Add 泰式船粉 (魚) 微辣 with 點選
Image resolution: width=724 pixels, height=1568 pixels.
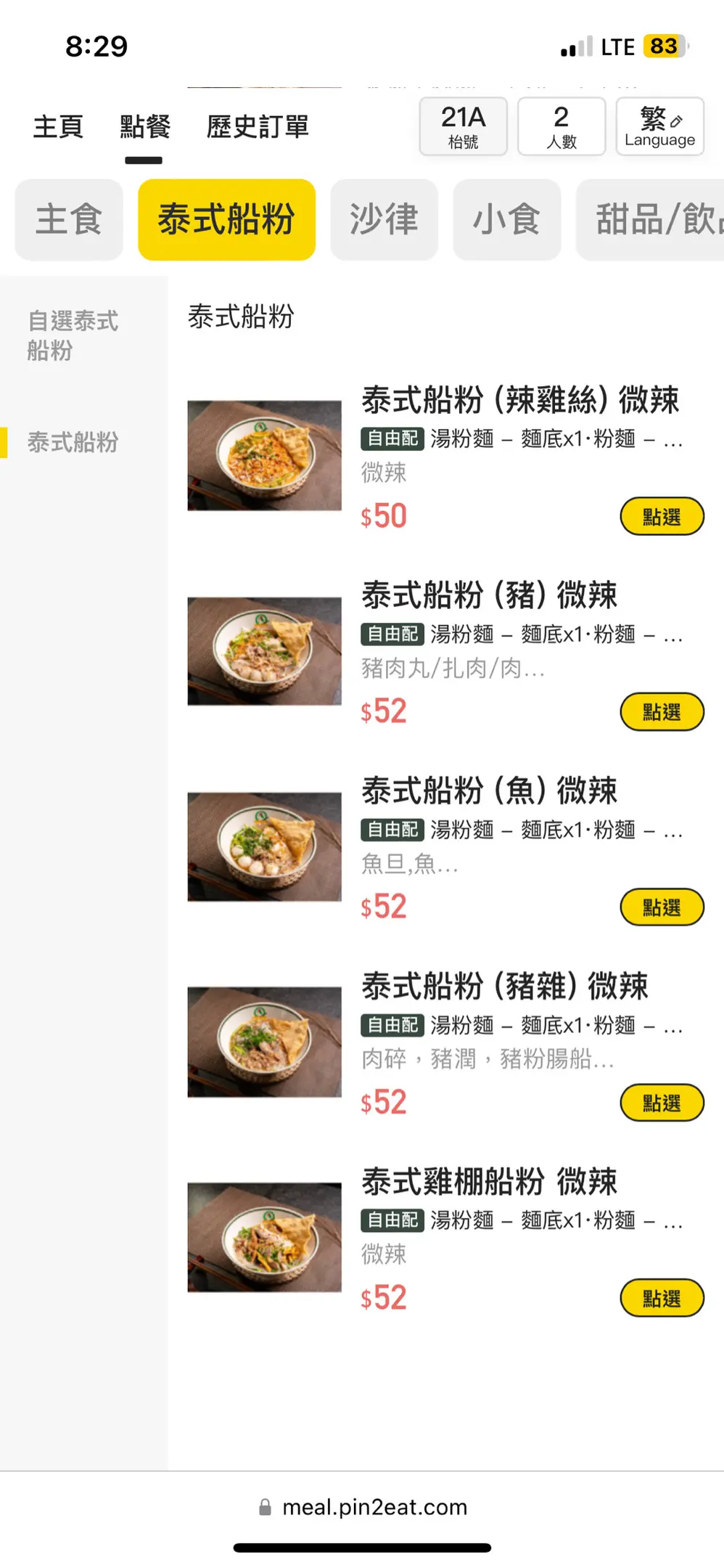pyautogui.click(x=662, y=907)
